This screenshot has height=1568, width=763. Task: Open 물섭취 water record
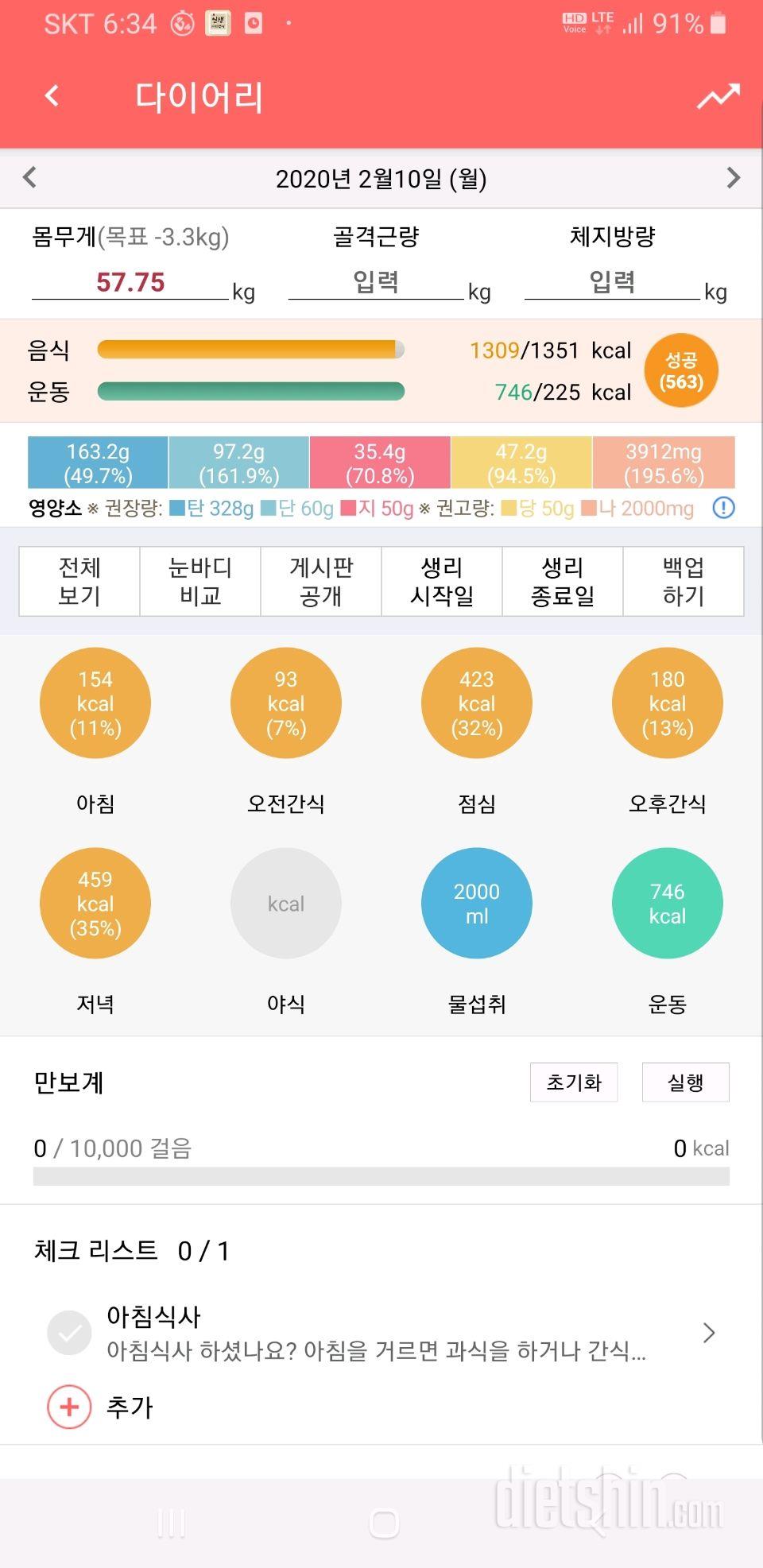point(477,904)
